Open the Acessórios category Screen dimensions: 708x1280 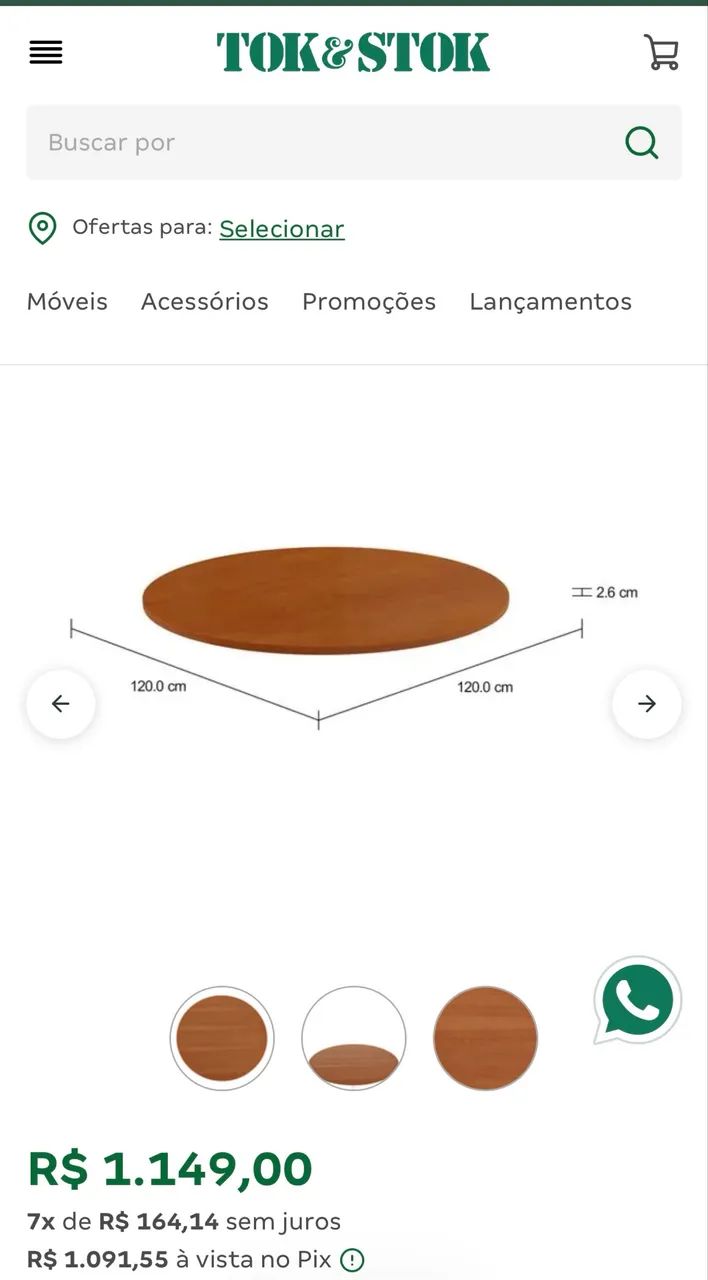coord(205,301)
